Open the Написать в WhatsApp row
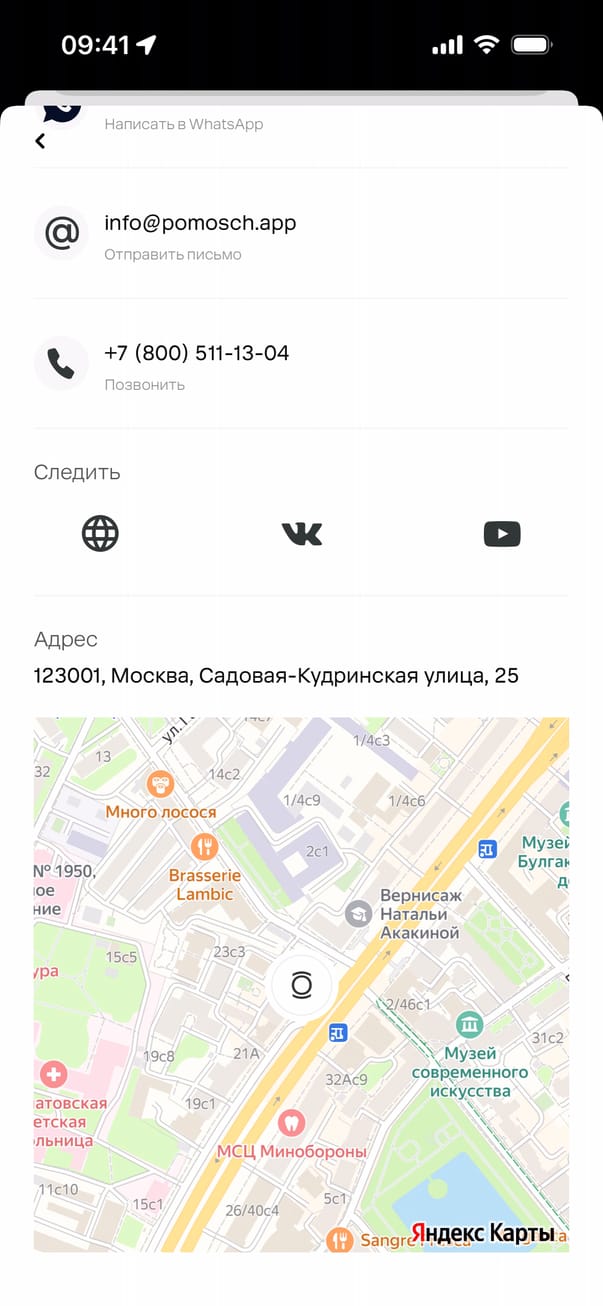The image size is (603, 1306). pyautogui.click(x=184, y=124)
